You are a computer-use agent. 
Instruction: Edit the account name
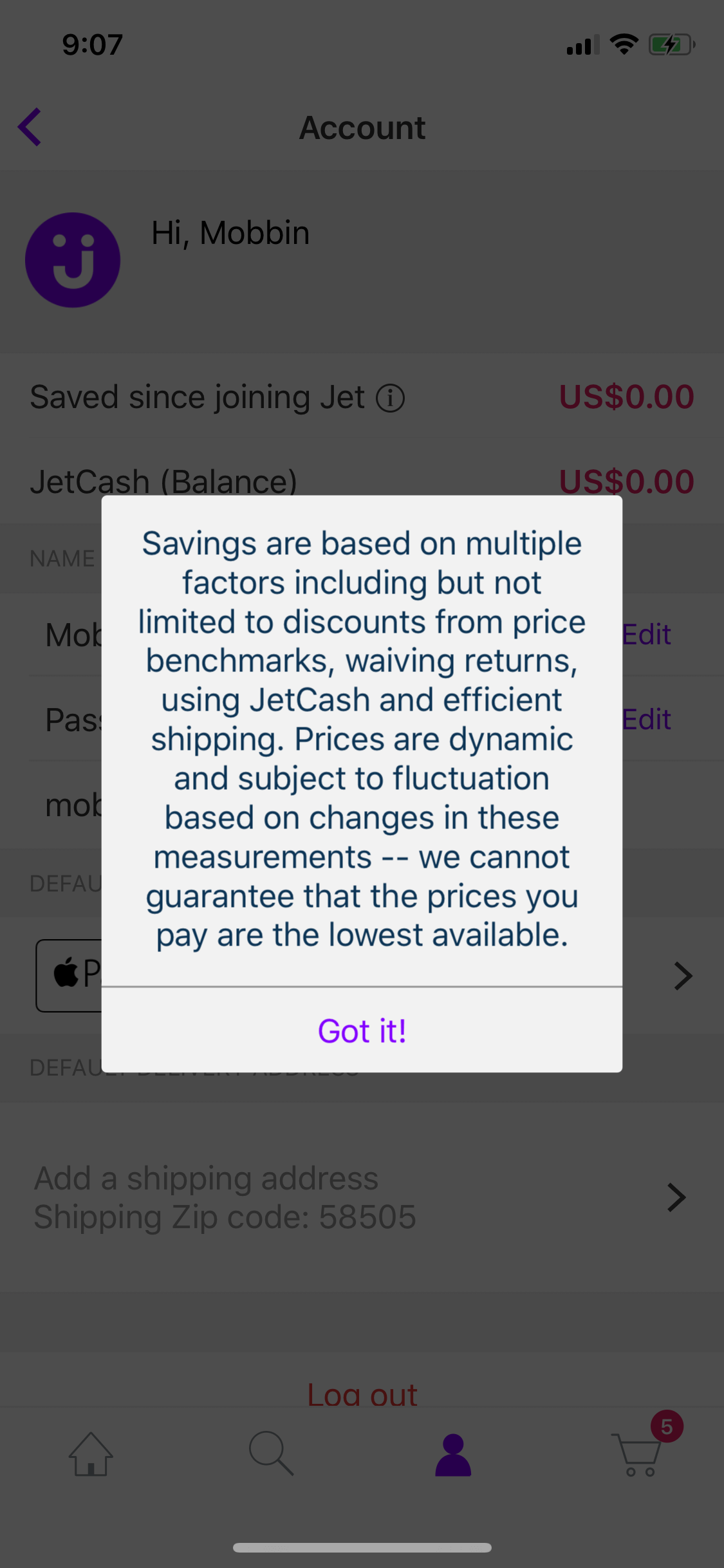click(646, 634)
